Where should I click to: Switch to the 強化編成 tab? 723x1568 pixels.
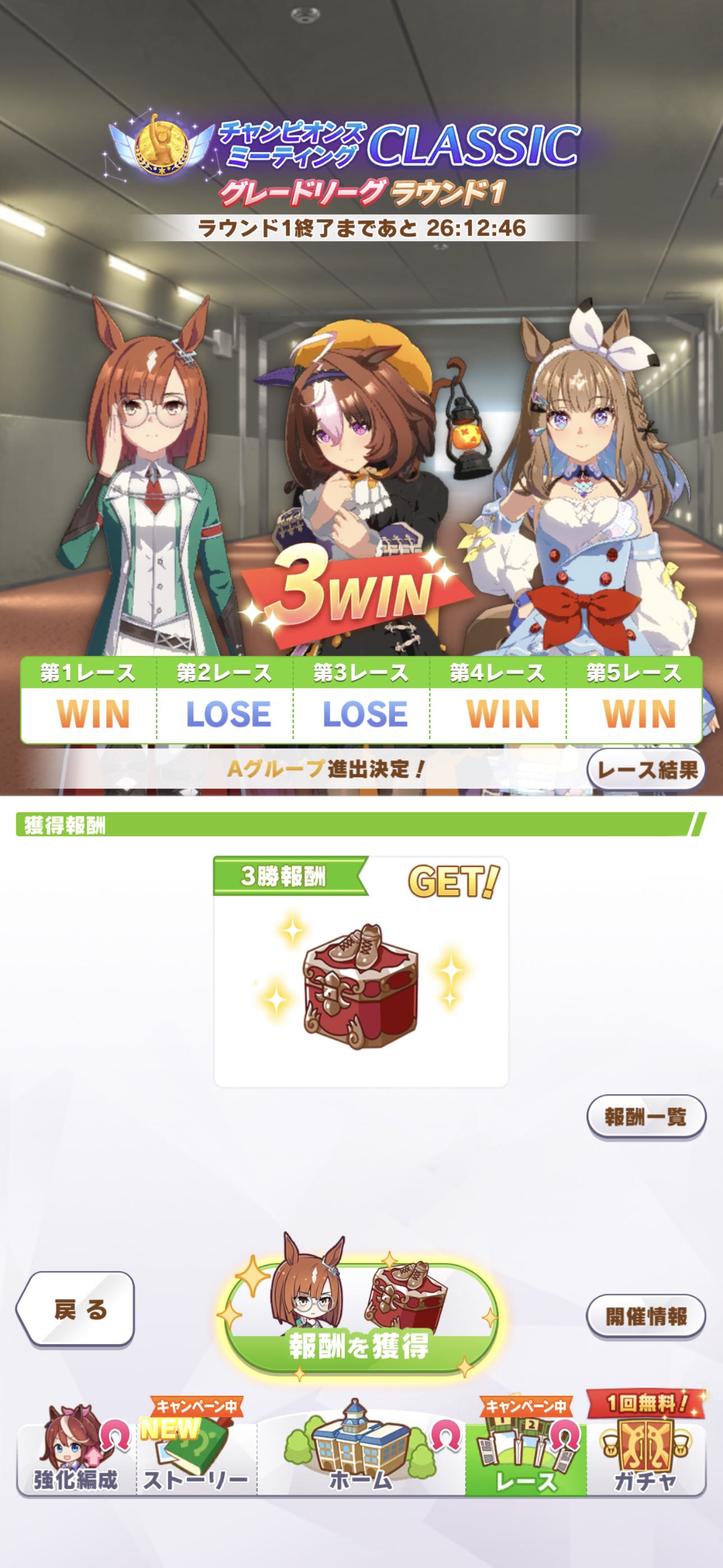76,1459
